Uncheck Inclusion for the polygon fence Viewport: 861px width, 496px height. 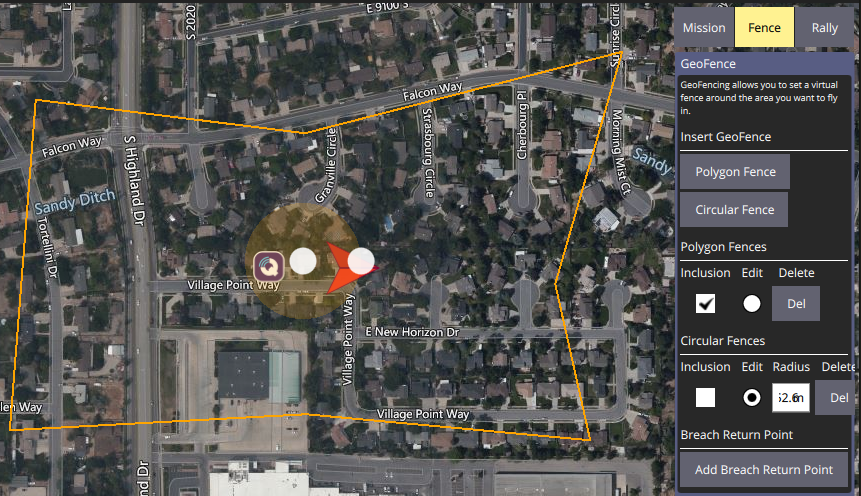pos(706,304)
